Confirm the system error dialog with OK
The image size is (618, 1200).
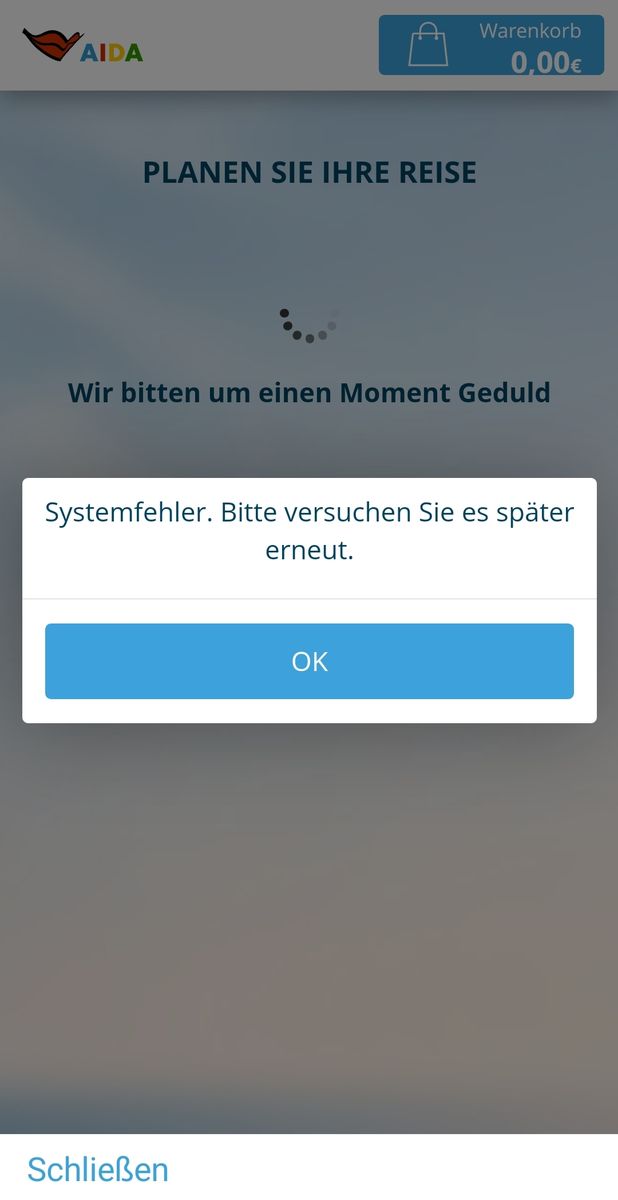point(309,661)
